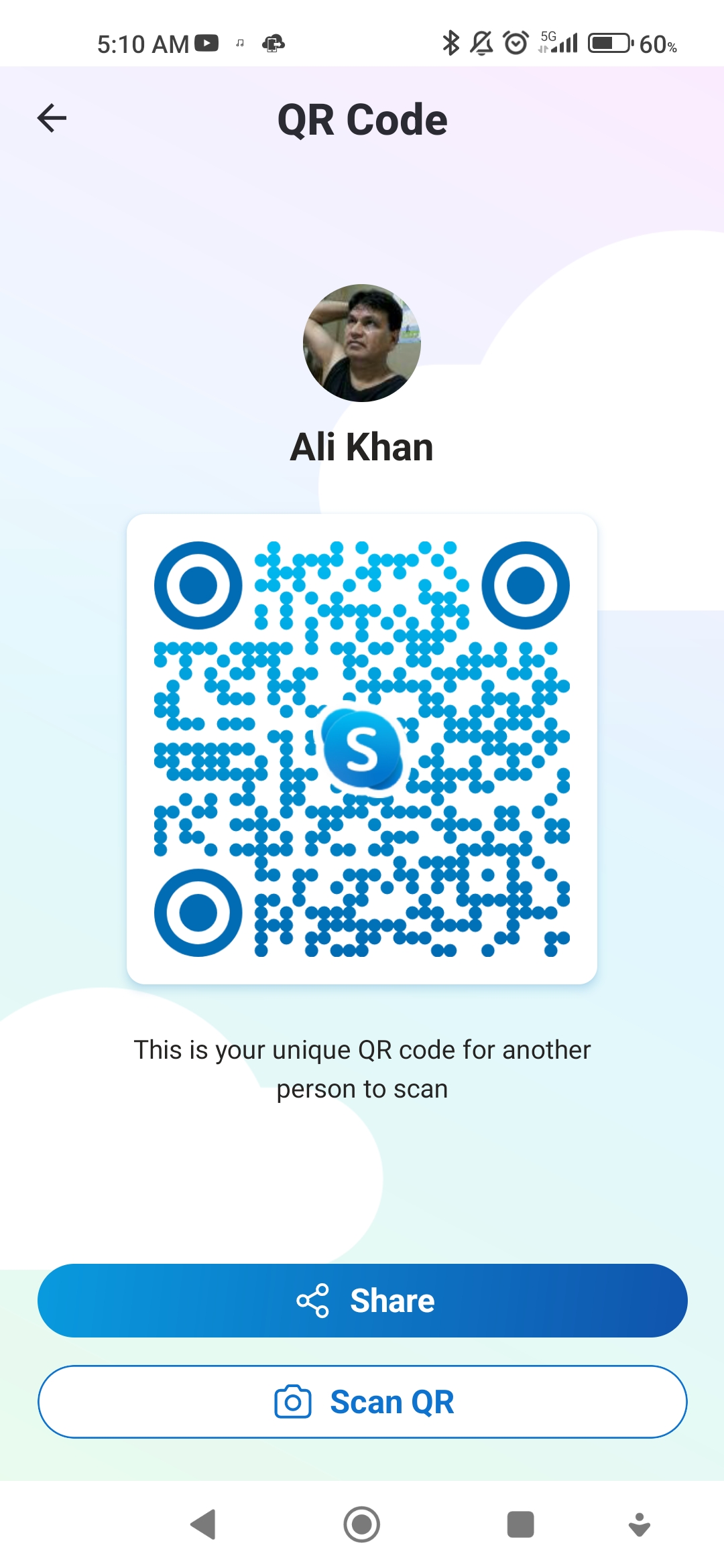Screen dimensions: 724x1568
Task: Go to the home screen
Action: click(x=362, y=1524)
